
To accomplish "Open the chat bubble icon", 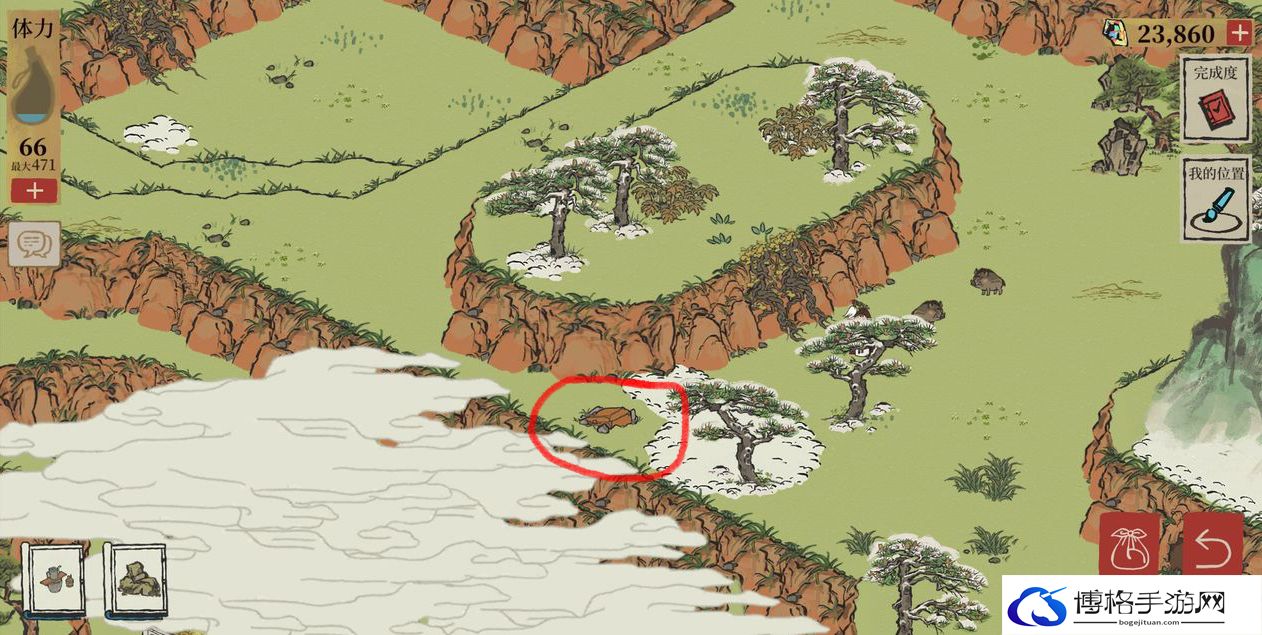I will [34, 245].
